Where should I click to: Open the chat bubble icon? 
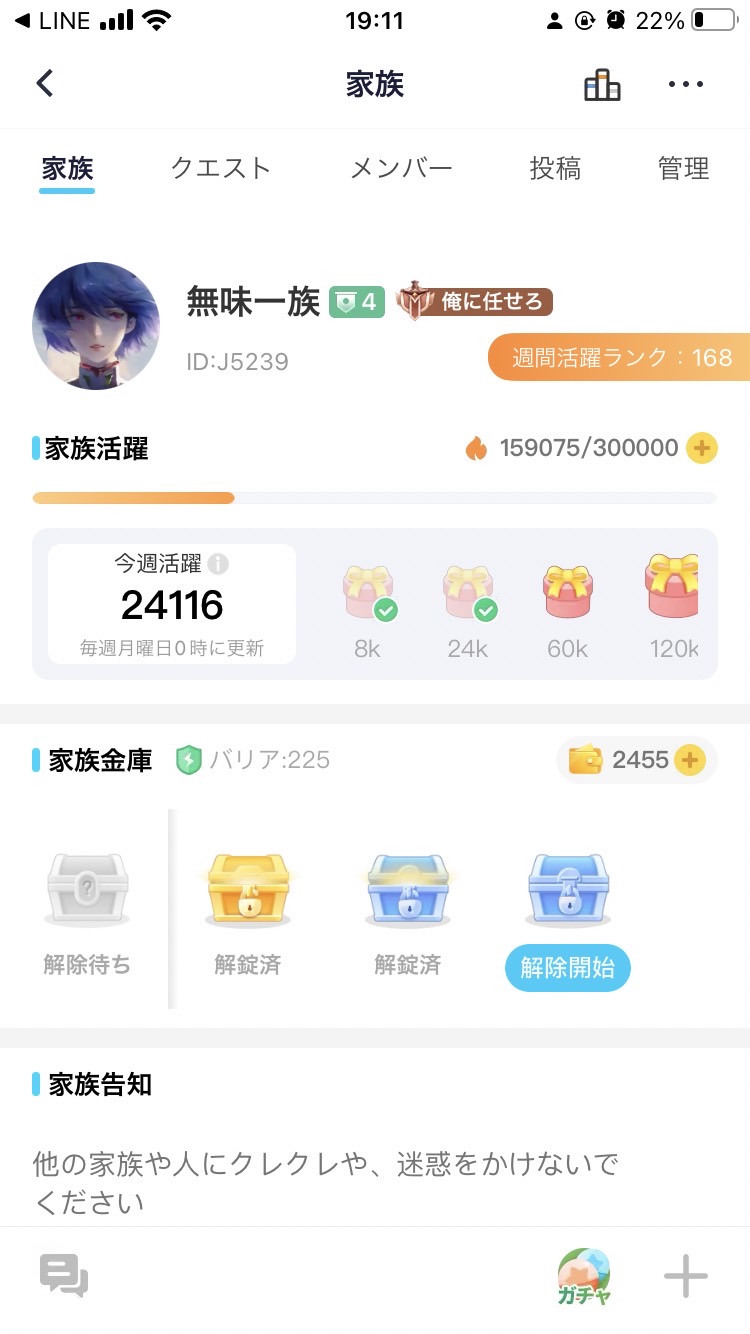pos(64,1276)
